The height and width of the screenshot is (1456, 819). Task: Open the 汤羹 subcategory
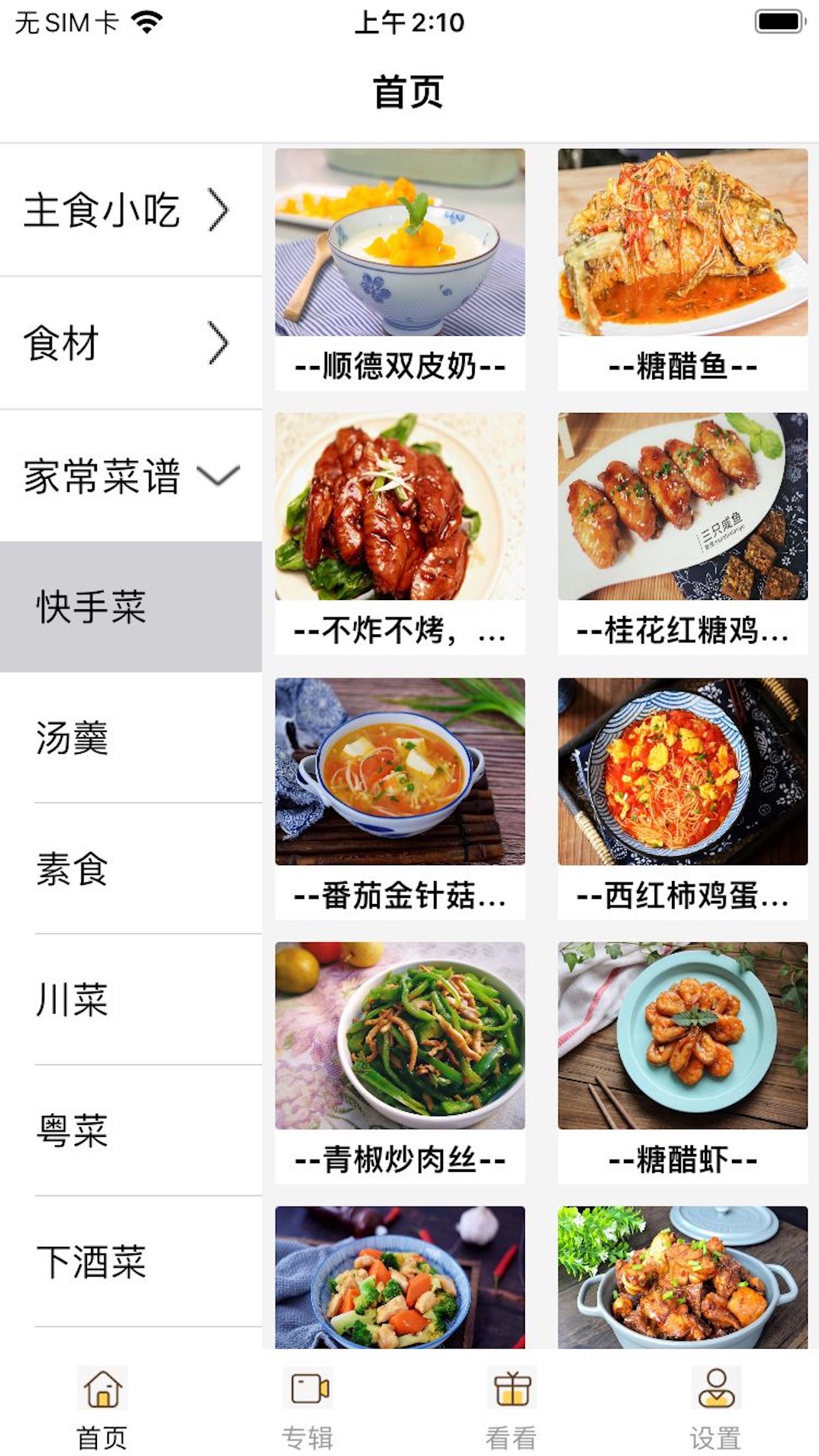pyautogui.click(x=131, y=737)
